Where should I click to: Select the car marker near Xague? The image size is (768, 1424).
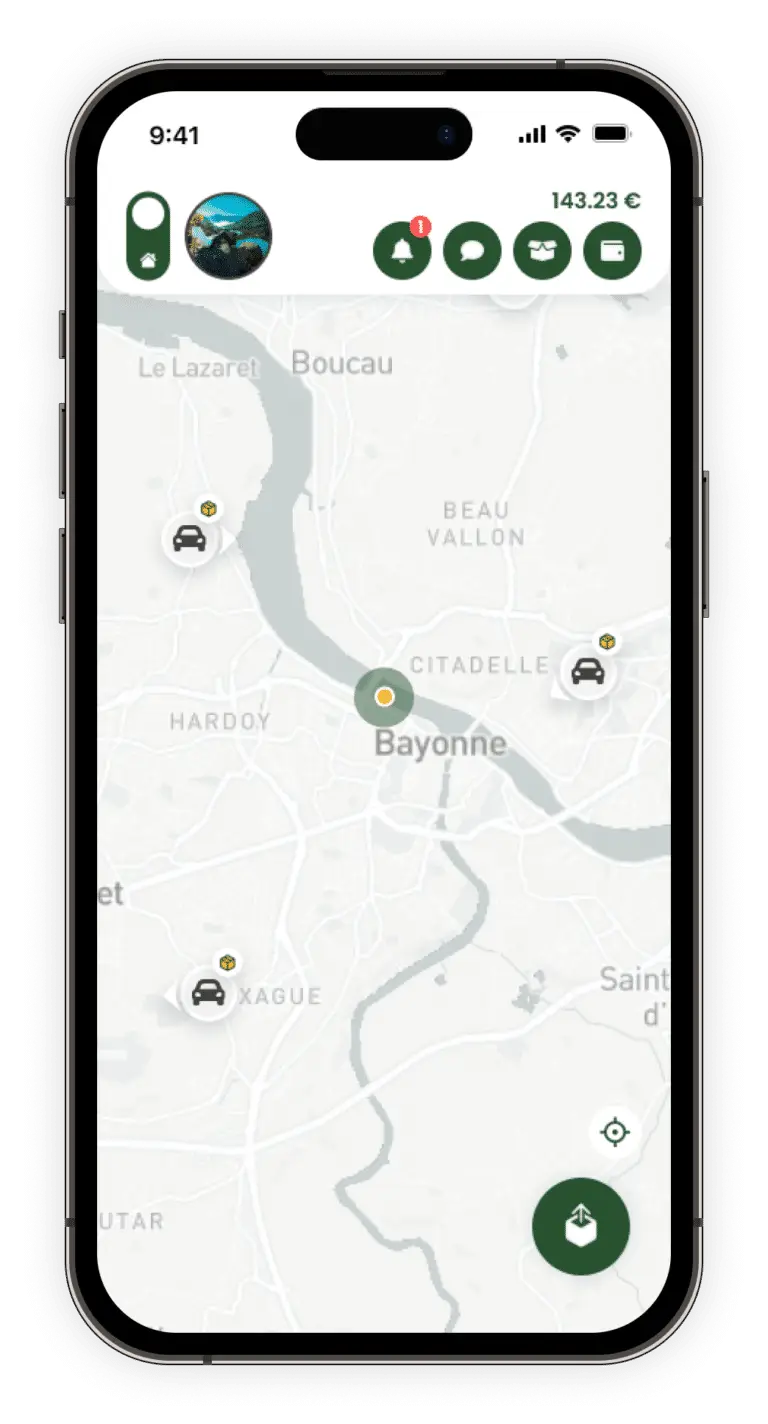pos(208,993)
